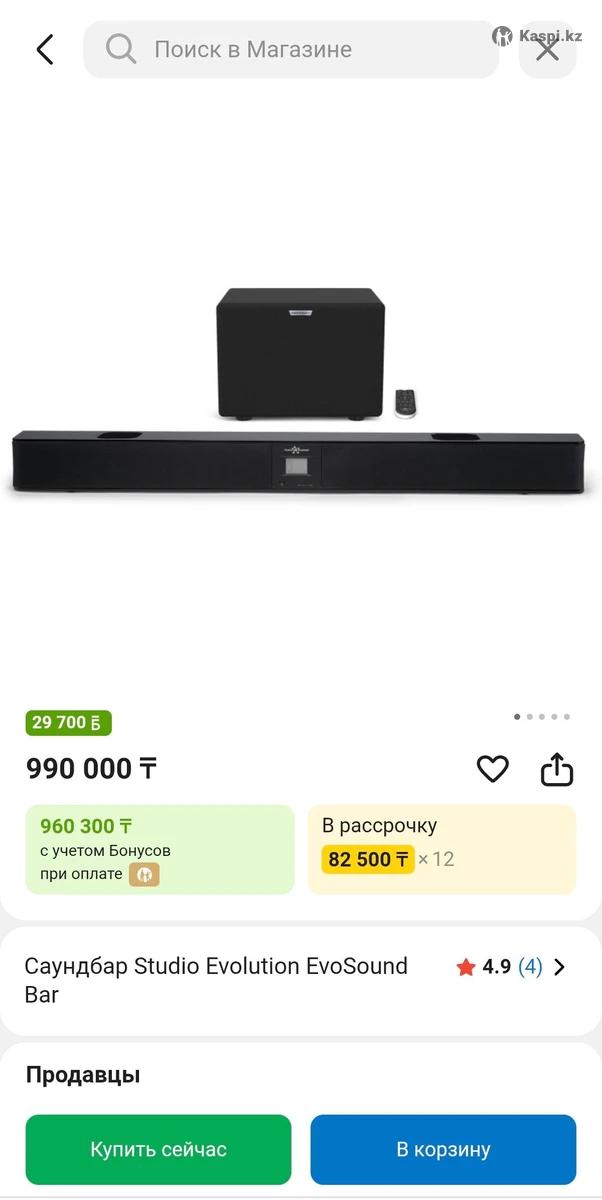Viewport: 602px width, 1200px height.
Task: Open the 4.9 rating reviews
Action: point(511,967)
